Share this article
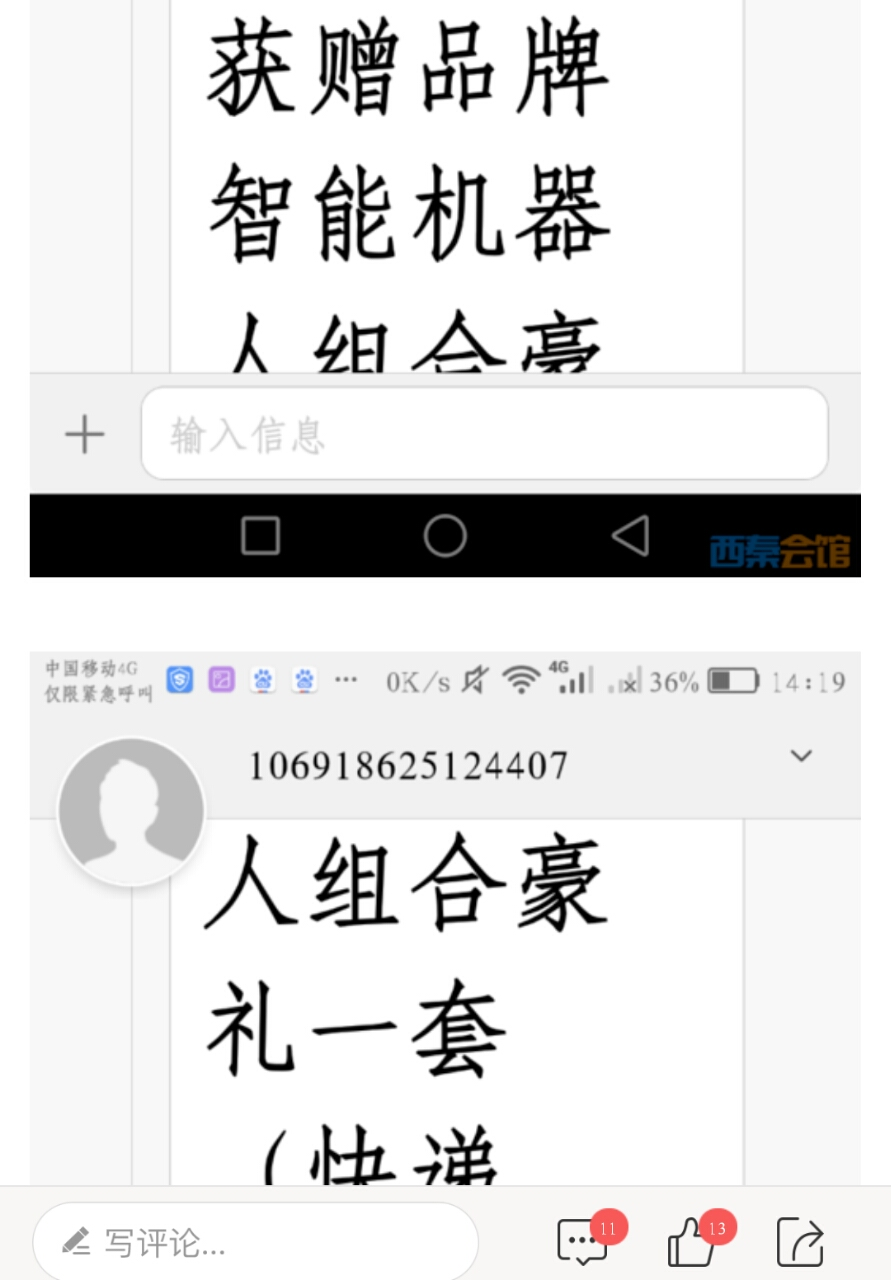The height and width of the screenshot is (1280, 891). tap(799, 1243)
